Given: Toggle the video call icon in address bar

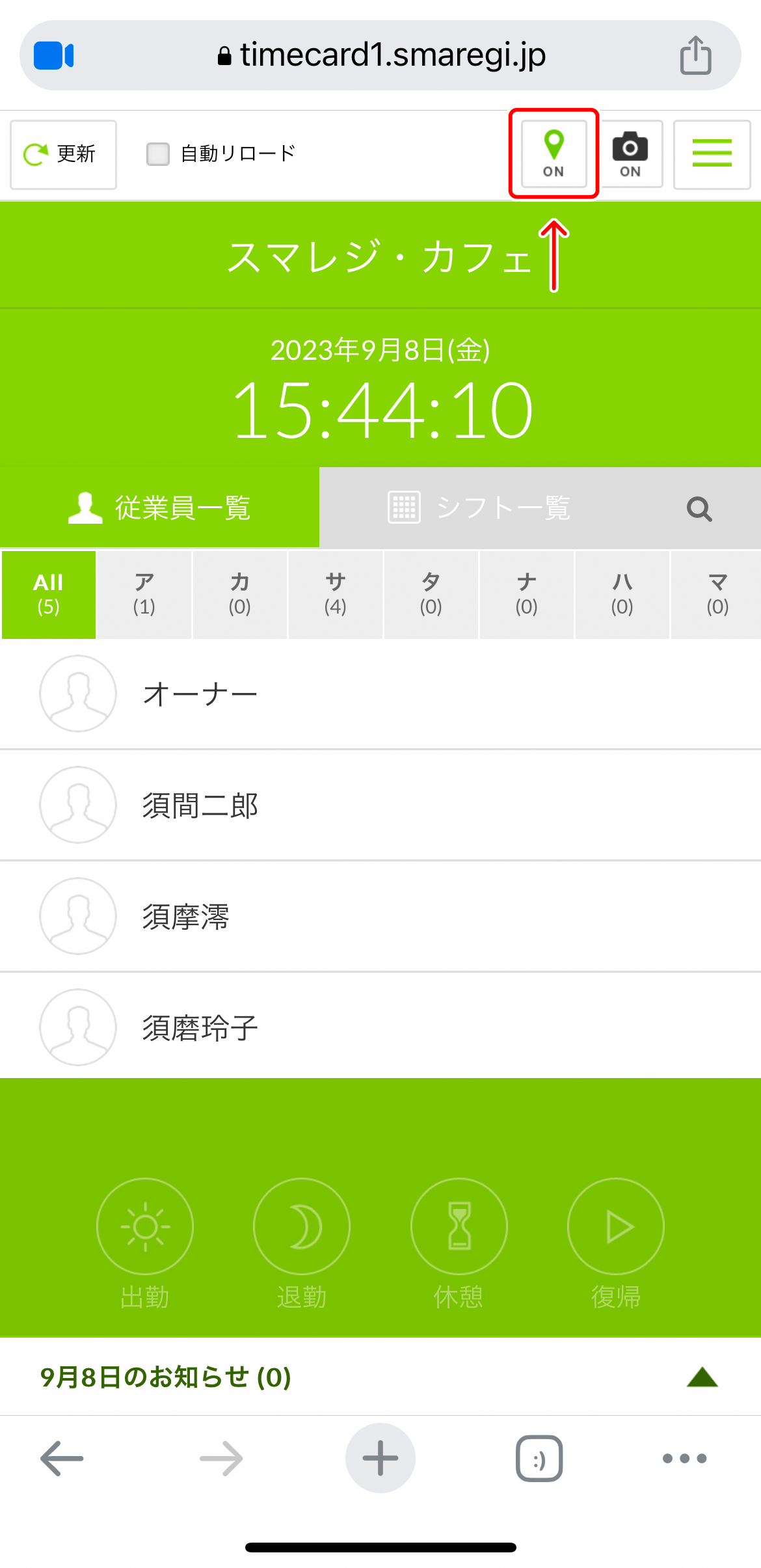Looking at the screenshot, I should (x=56, y=55).
